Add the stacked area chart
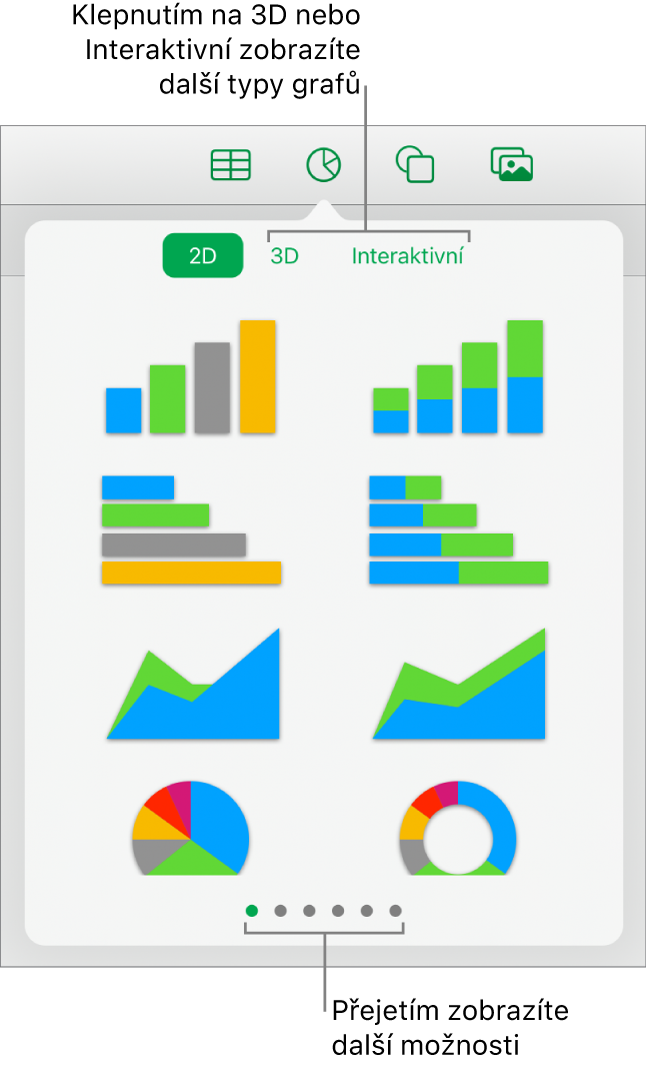 pyautogui.click(x=458, y=686)
